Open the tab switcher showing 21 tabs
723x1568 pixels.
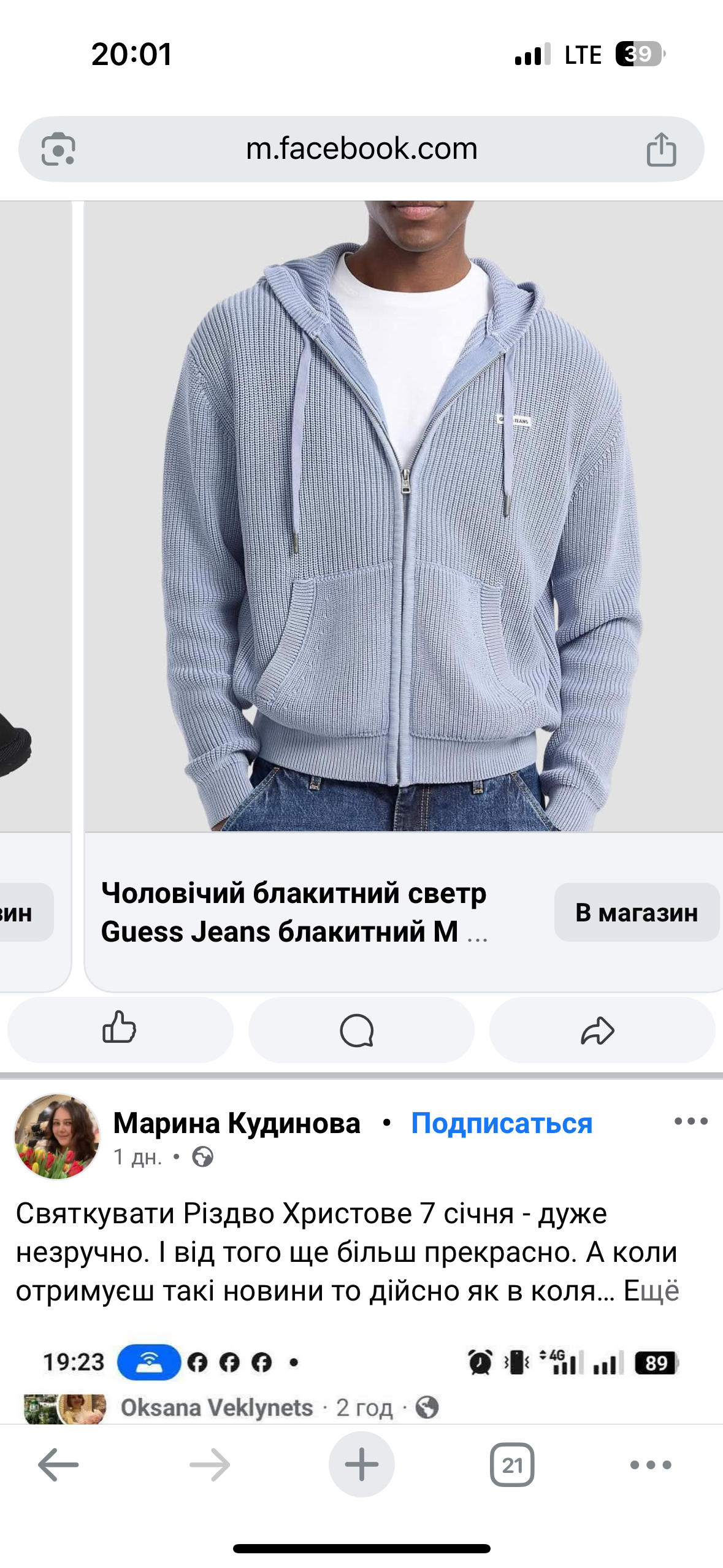pyautogui.click(x=512, y=1465)
